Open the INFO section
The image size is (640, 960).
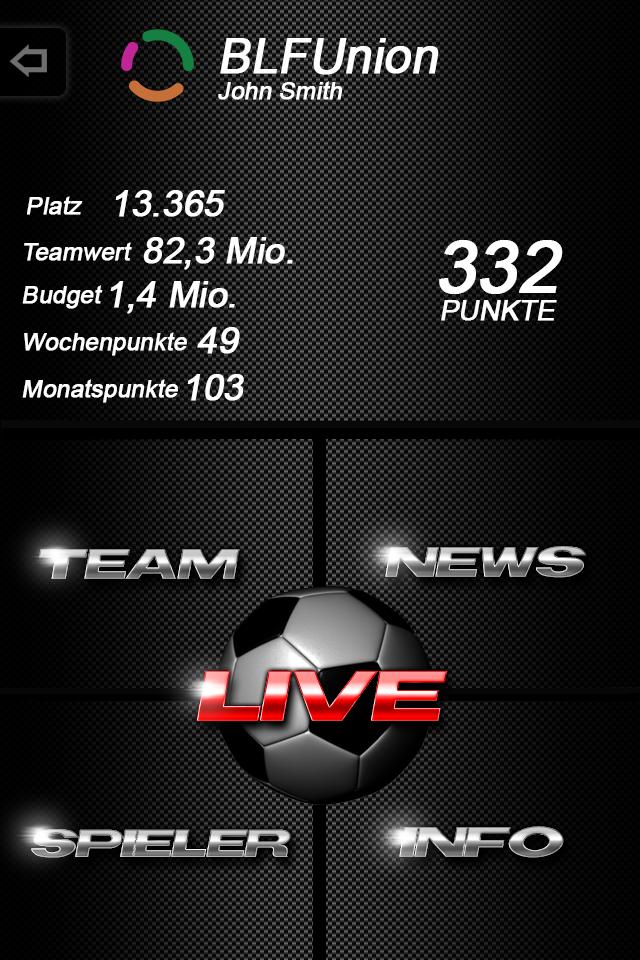click(x=479, y=842)
